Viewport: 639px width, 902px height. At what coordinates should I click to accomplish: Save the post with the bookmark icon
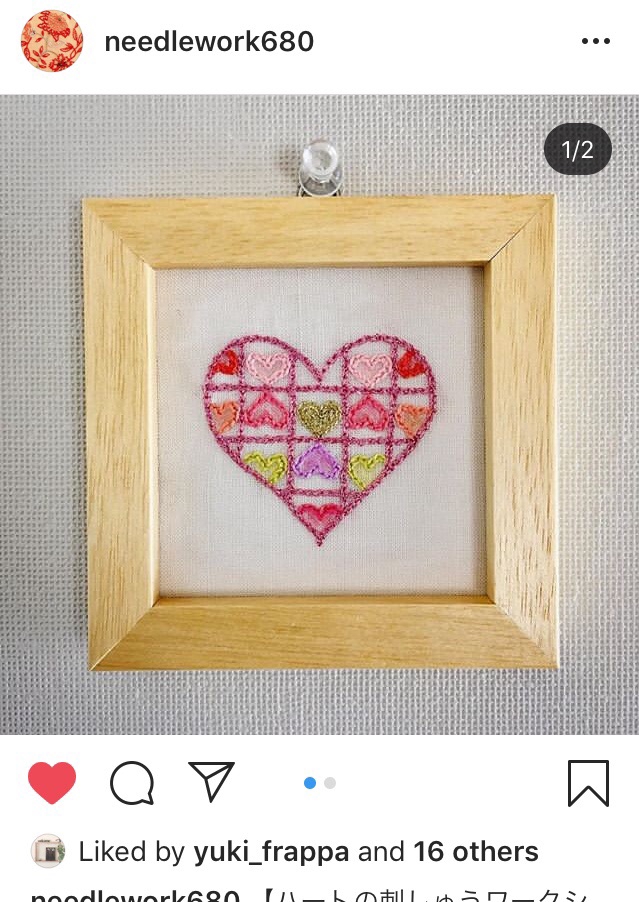(588, 783)
